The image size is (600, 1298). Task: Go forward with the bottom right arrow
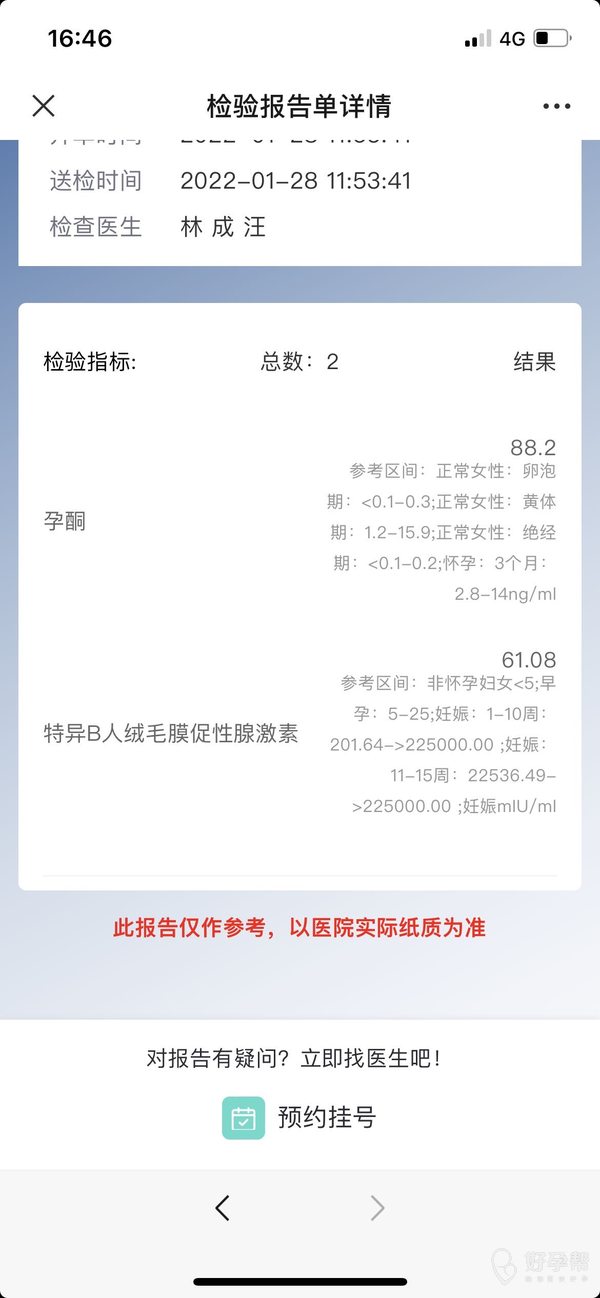pyautogui.click(x=377, y=1208)
